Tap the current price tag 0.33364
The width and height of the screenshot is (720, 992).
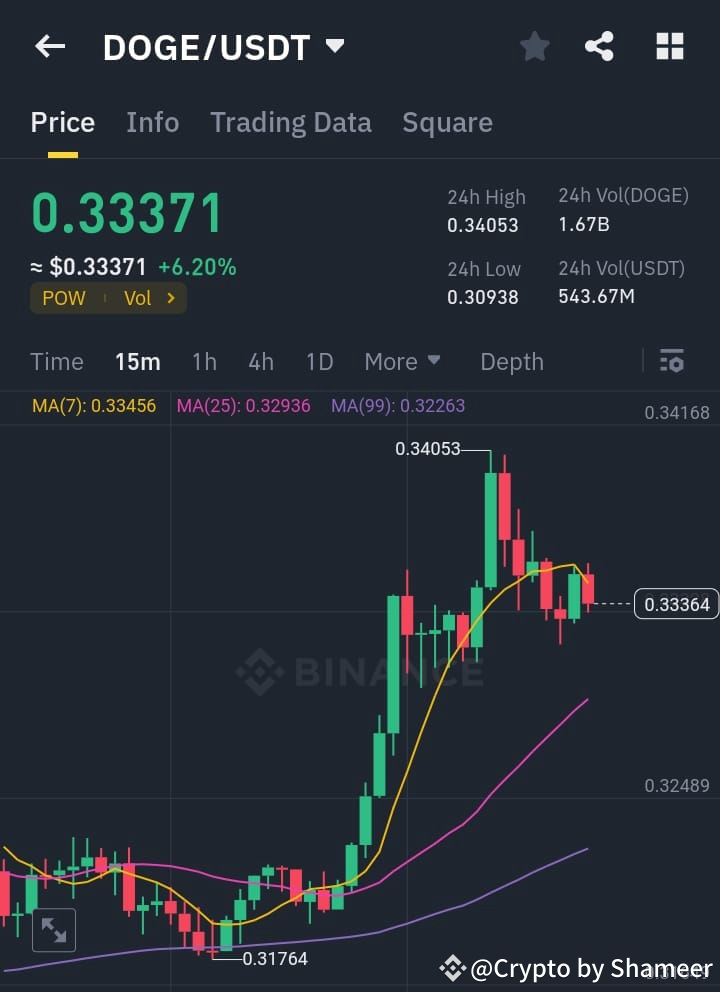[676, 604]
